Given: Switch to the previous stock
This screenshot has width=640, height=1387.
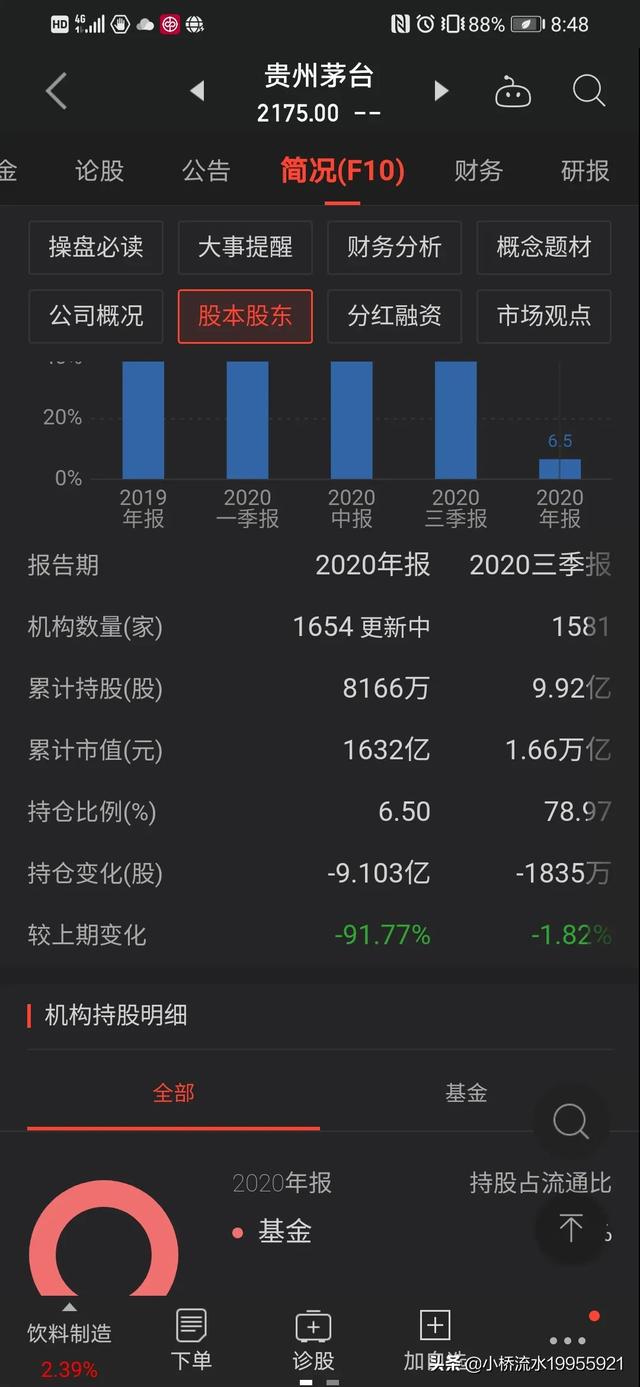Looking at the screenshot, I should [197, 92].
